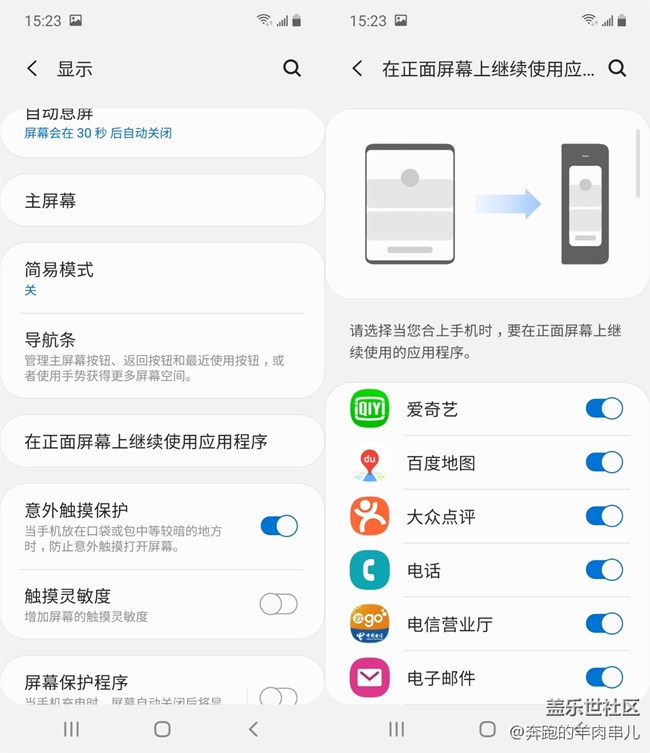This screenshot has height=753, width=650.
Task: Enable 触摸灵敏度 switch
Action: point(279,603)
